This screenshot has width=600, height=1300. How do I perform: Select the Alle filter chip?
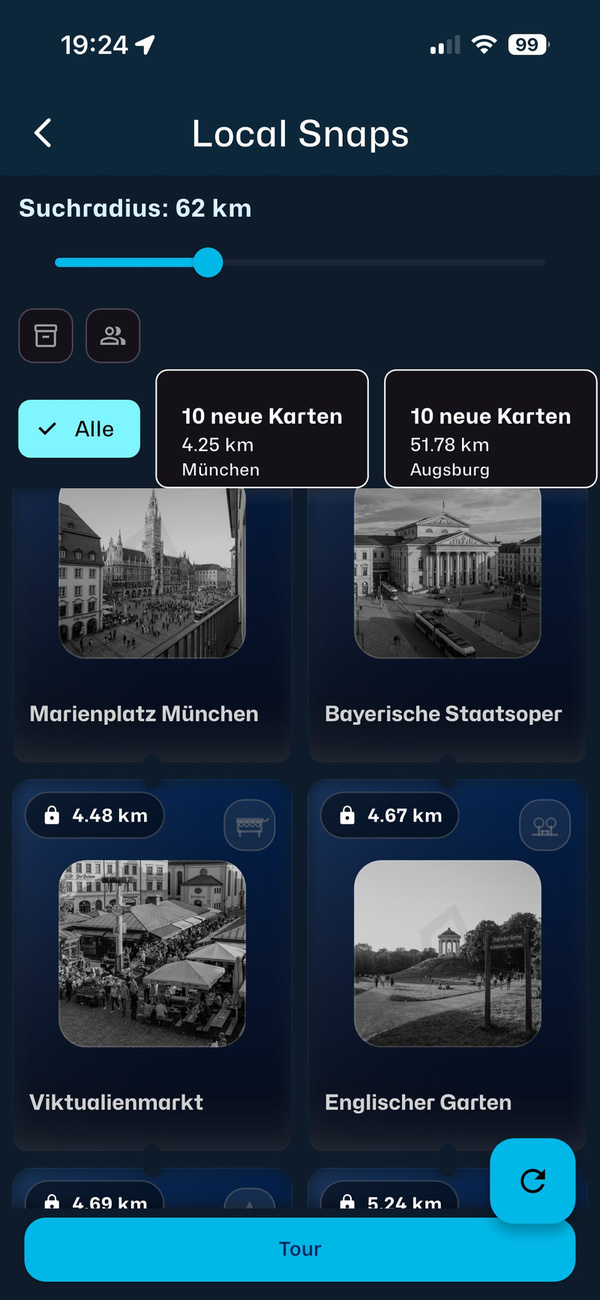(79, 429)
